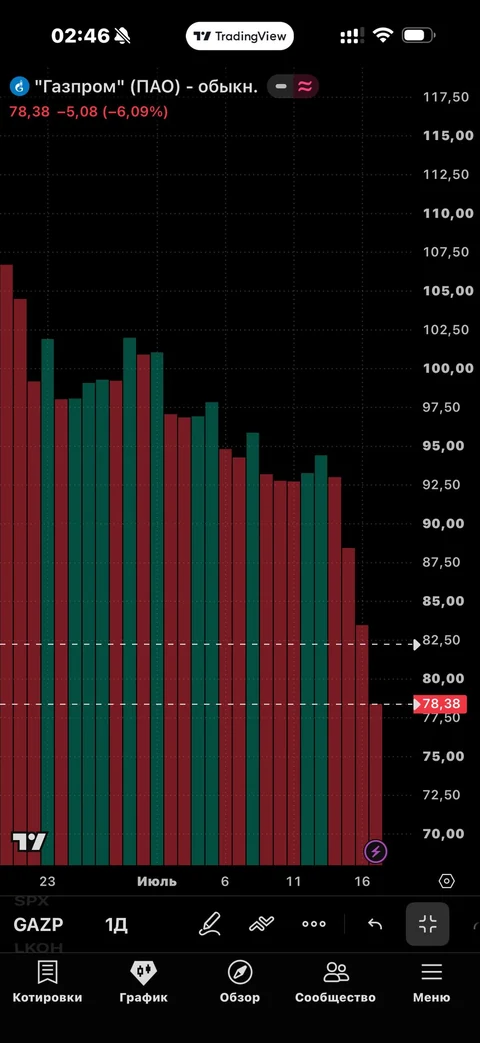Open the Обзор tab
Image resolution: width=480 pixels, height=1043 pixels.
(240, 982)
